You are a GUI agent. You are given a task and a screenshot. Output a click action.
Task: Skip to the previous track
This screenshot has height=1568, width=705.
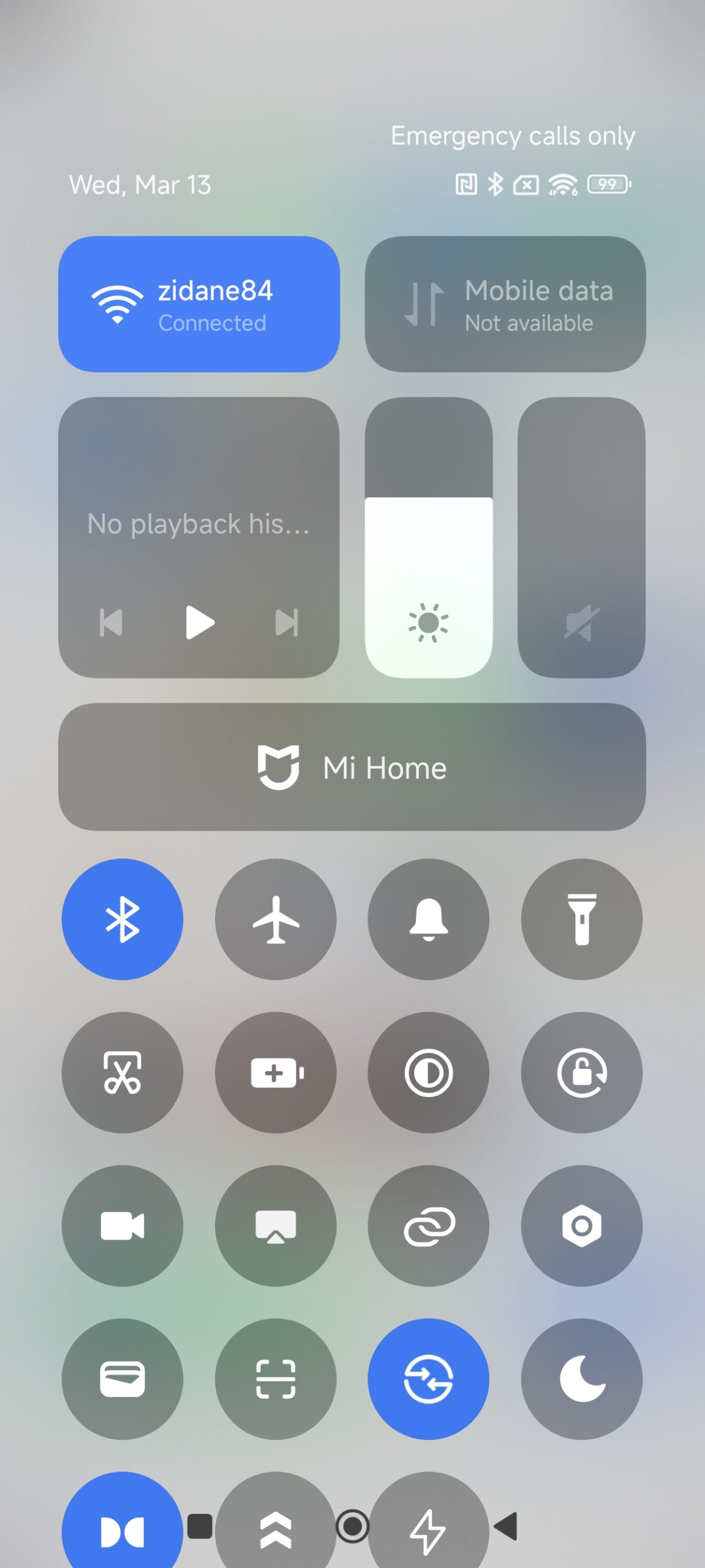(111, 623)
